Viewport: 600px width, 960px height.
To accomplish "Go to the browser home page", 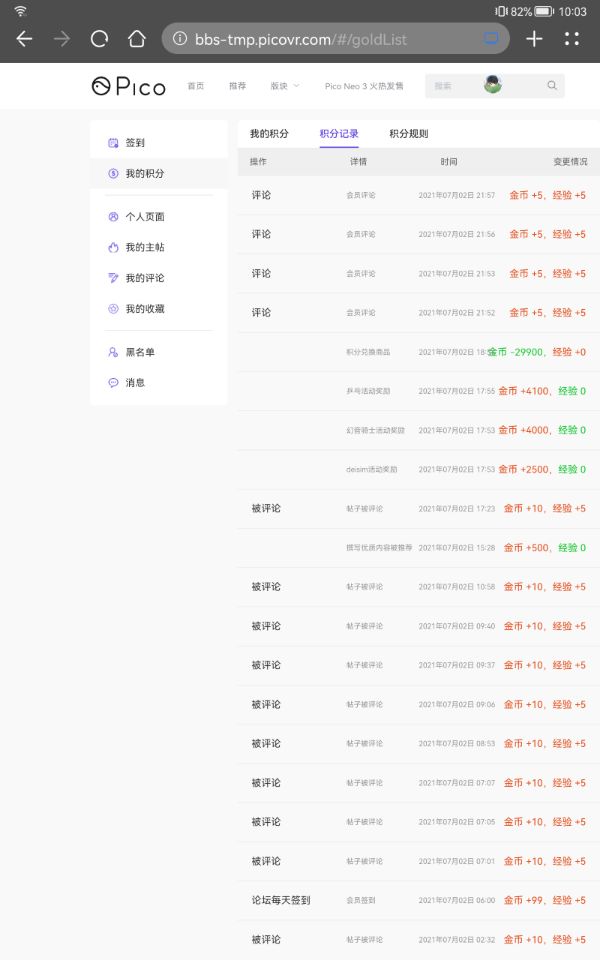I will pyautogui.click(x=137, y=39).
